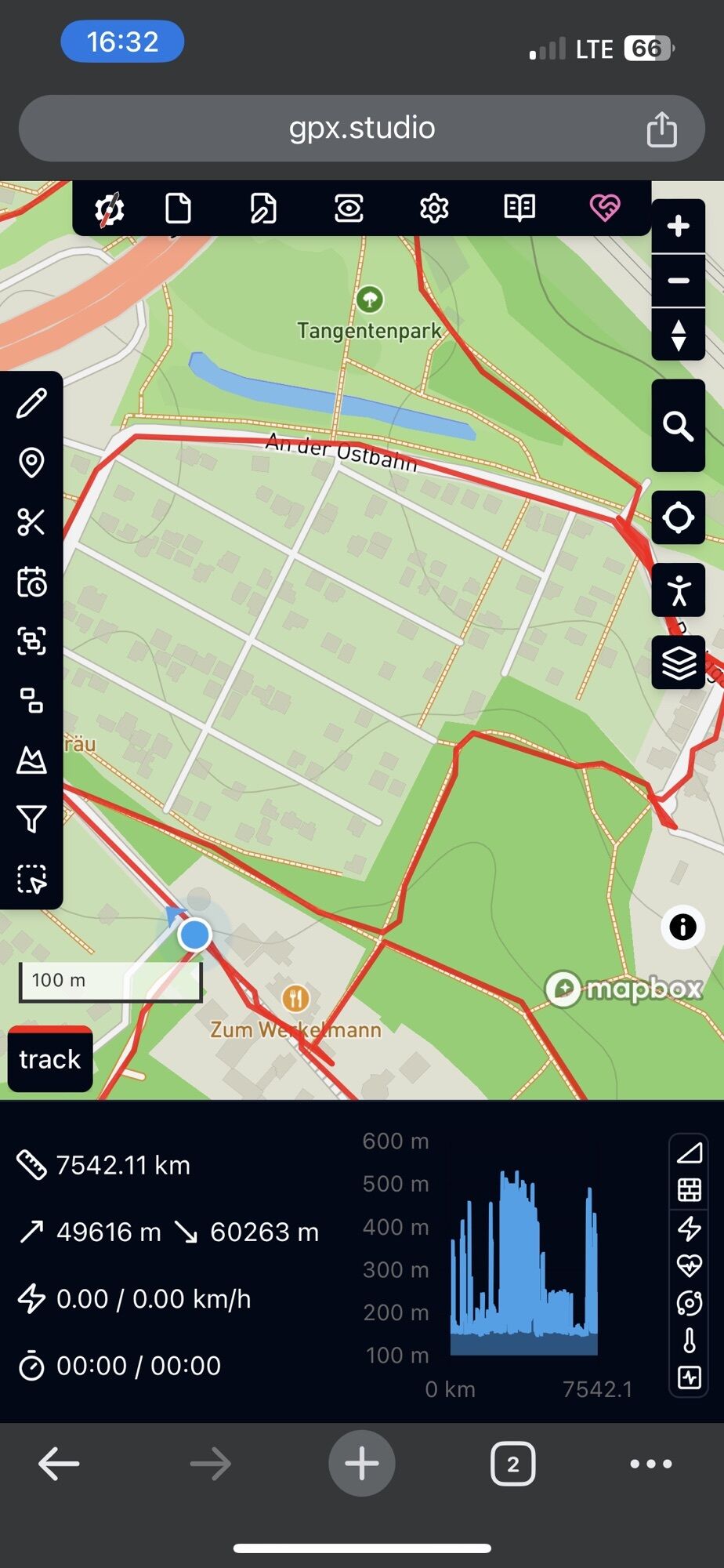This screenshot has width=724, height=1568.
Task: Toggle the street view pedestrian button
Action: (678, 590)
